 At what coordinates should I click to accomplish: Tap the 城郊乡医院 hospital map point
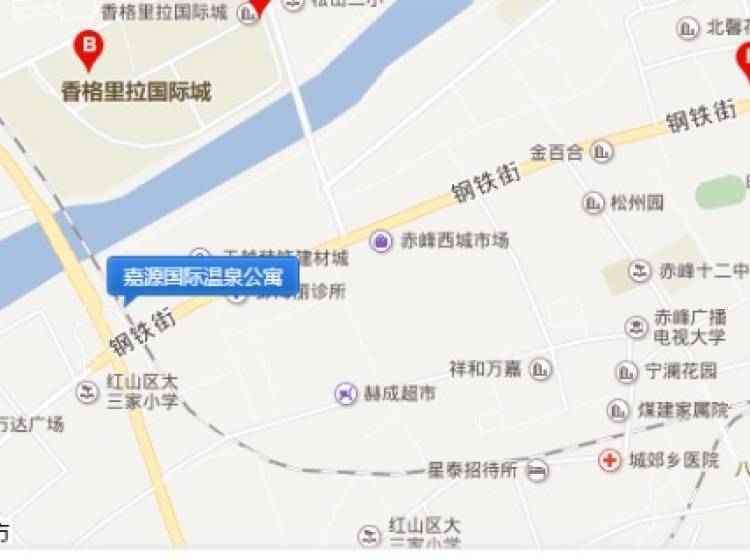[x=608, y=461]
